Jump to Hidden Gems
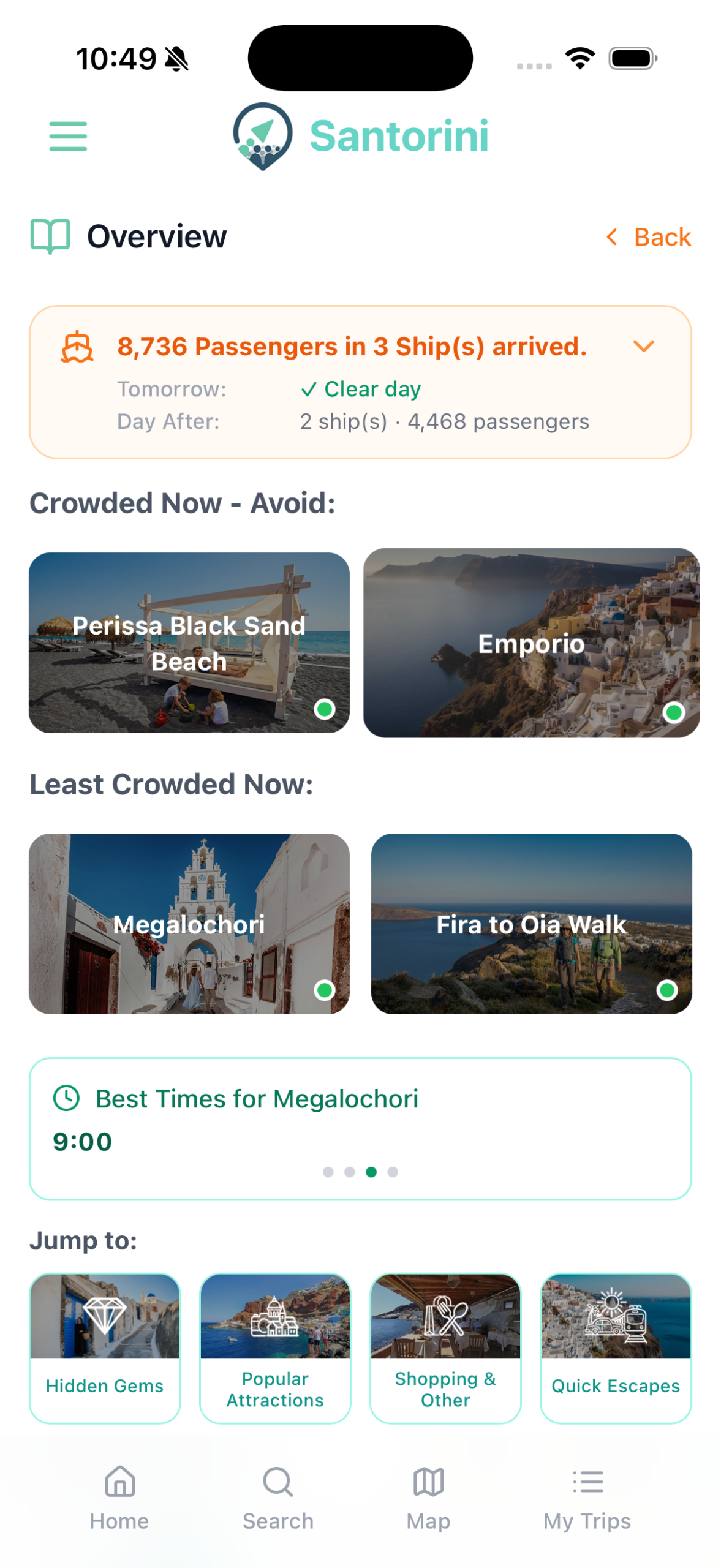Image resolution: width=721 pixels, height=1568 pixels. pos(105,1348)
